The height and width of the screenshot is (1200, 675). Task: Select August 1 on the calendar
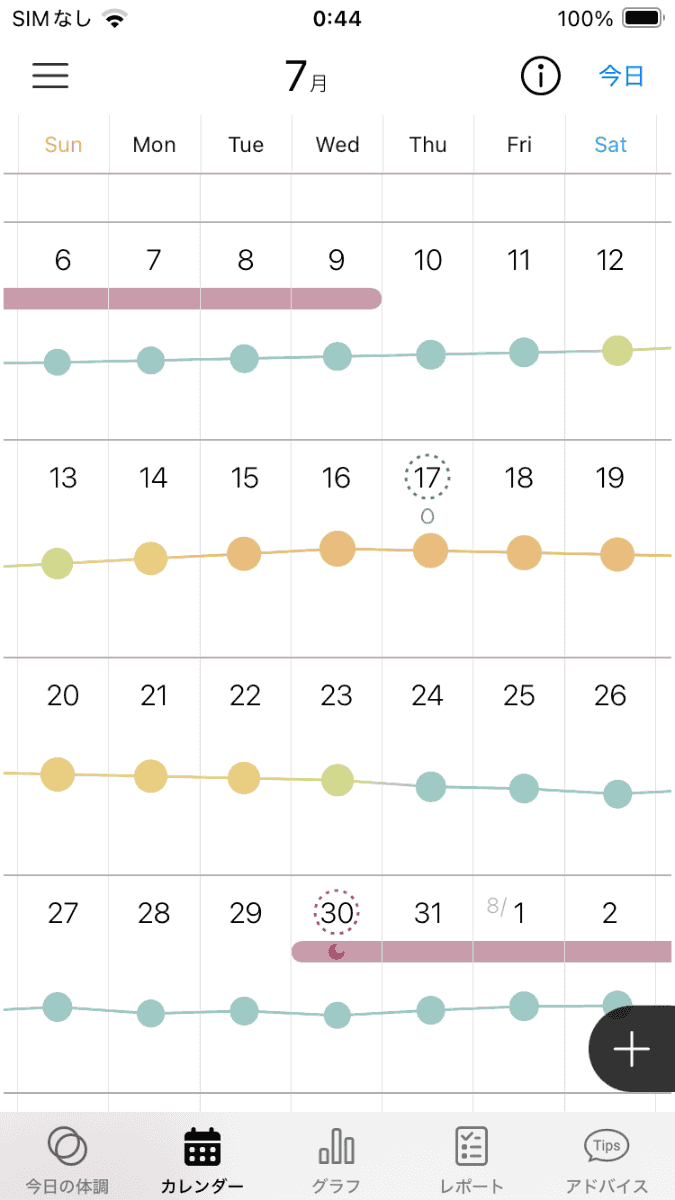[519, 912]
